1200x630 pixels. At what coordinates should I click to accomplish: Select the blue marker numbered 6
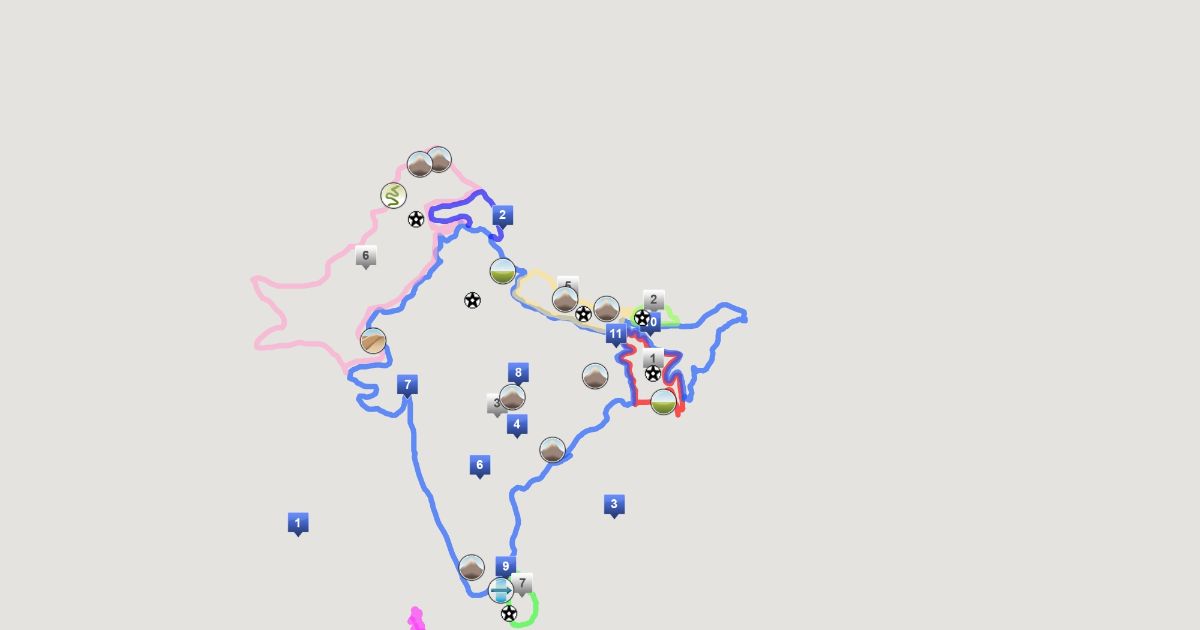coord(480,465)
